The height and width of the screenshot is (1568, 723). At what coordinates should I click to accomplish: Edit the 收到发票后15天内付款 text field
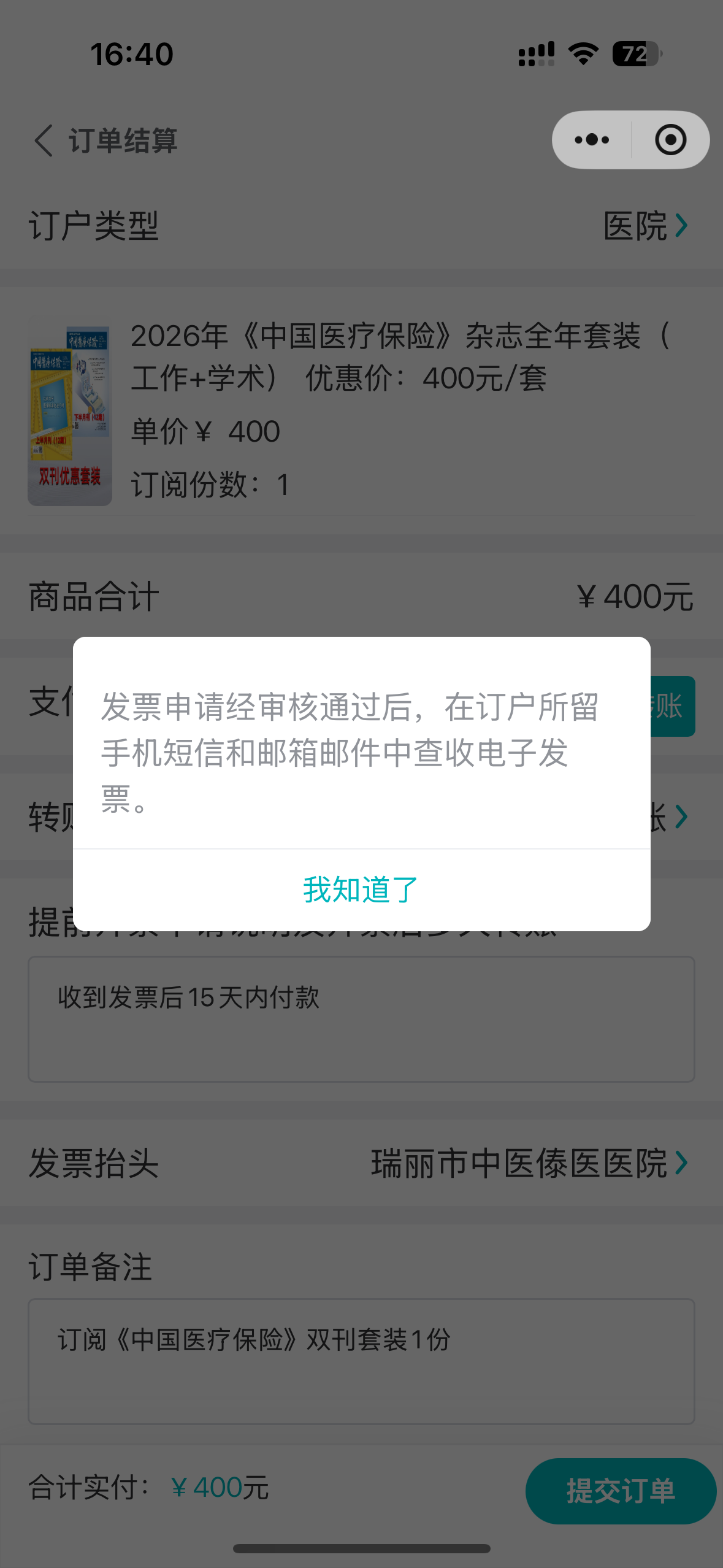pyautogui.click(x=361, y=1018)
